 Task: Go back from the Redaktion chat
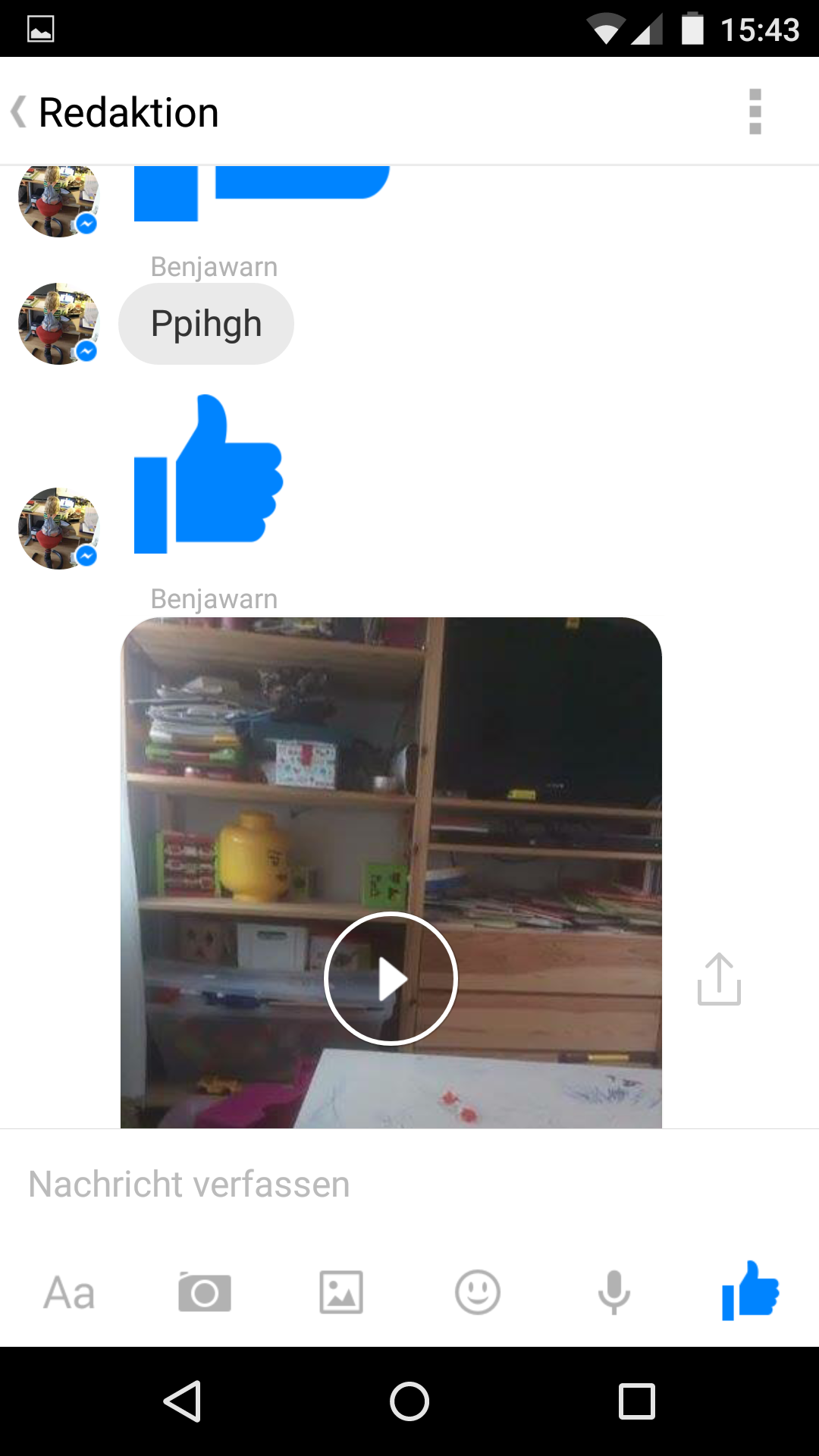(20, 112)
